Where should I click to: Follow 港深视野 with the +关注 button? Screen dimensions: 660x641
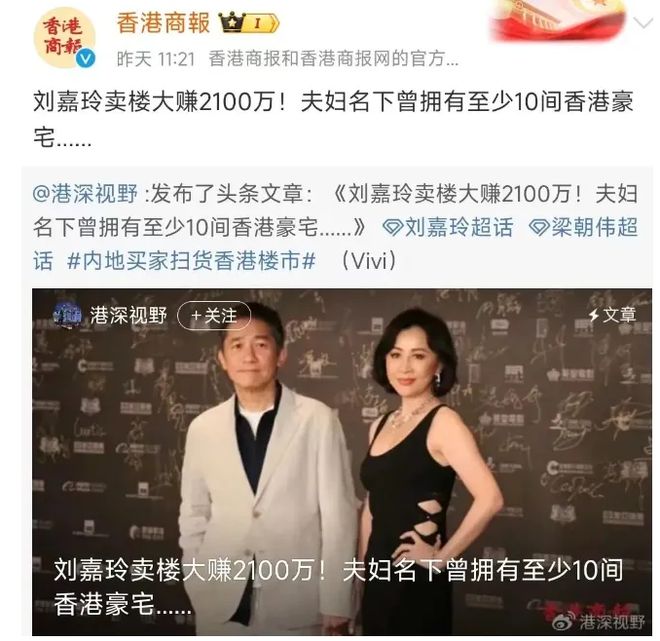click(x=214, y=316)
